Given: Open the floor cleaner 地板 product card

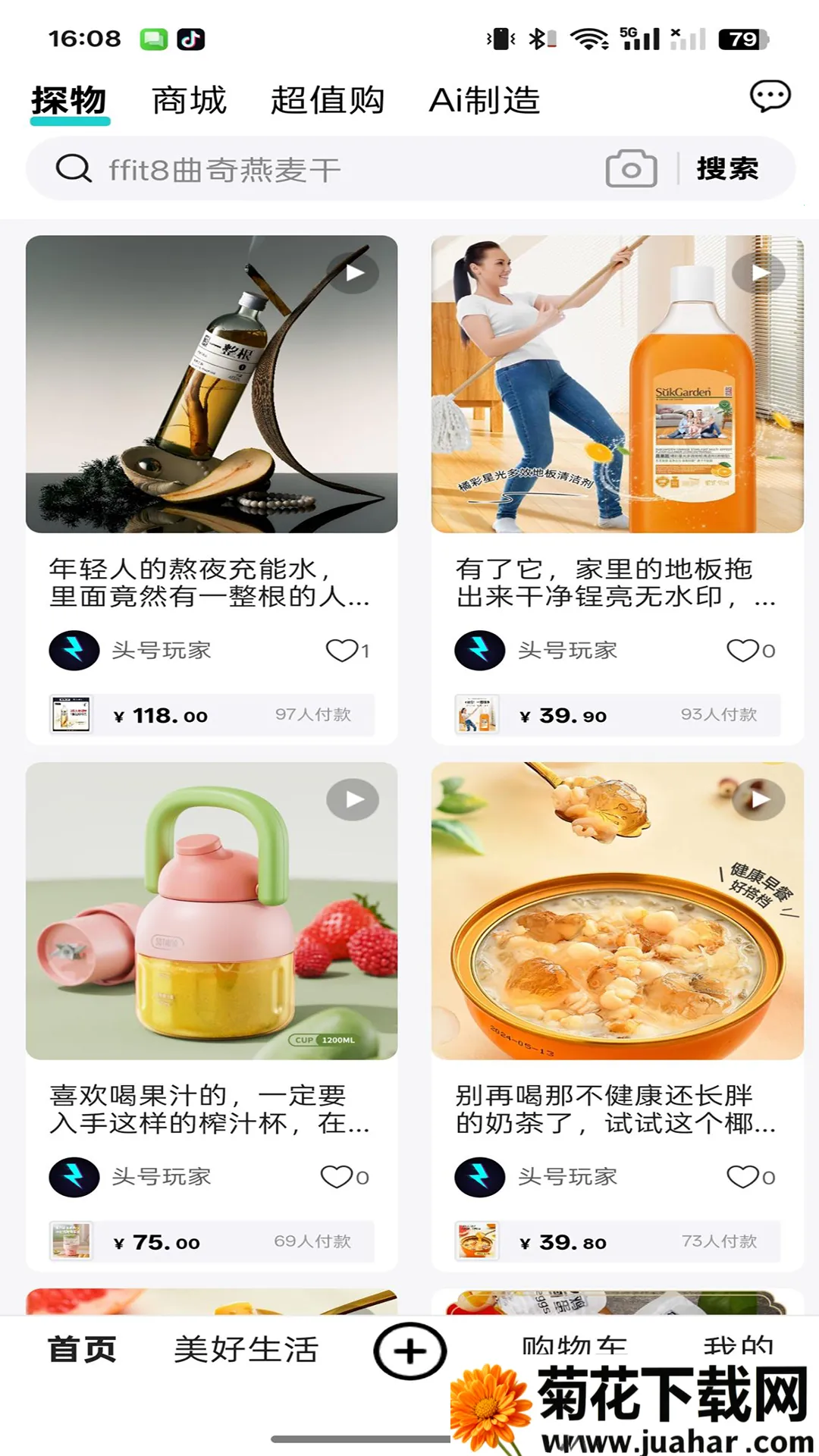Looking at the screenshot, I should click(x=617, y=384).
